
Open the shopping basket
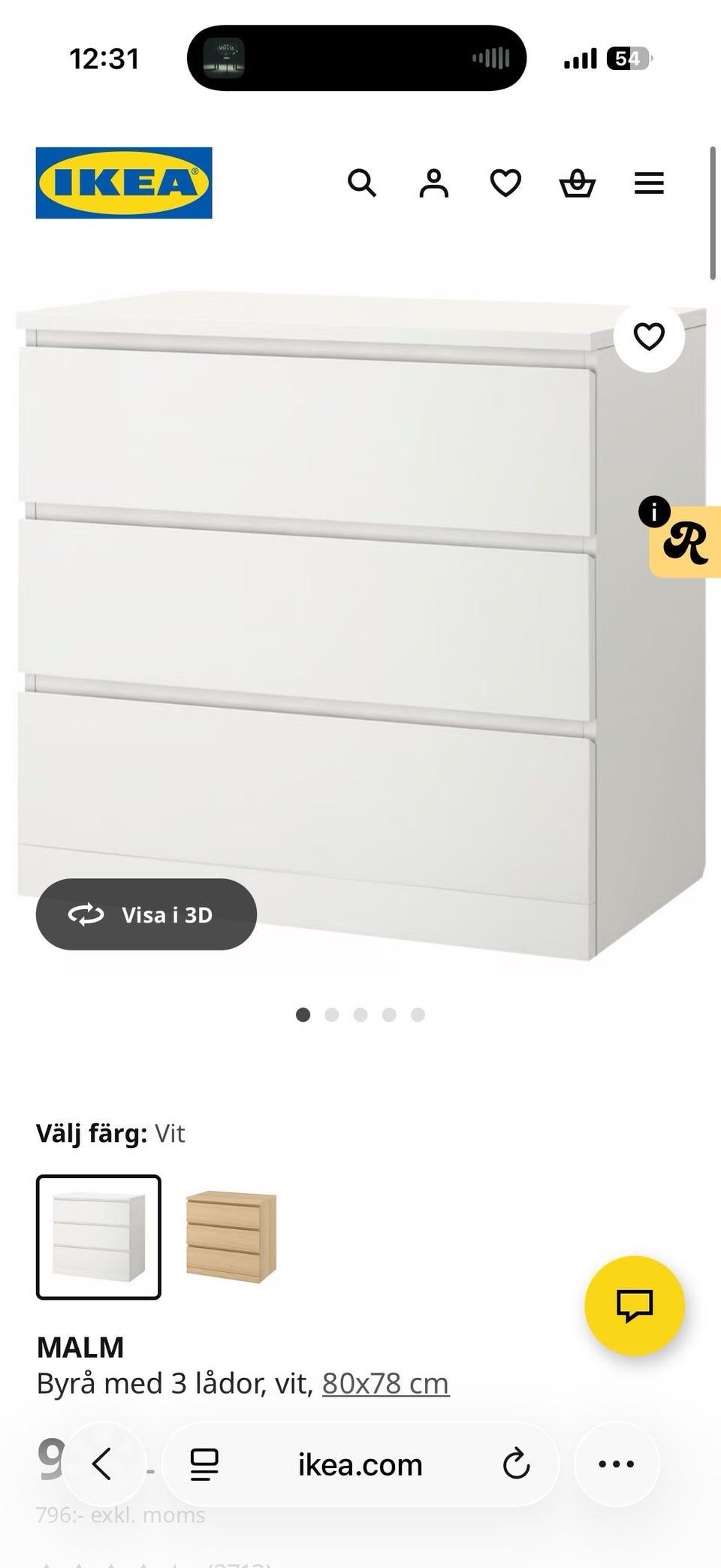coord(576,183)
